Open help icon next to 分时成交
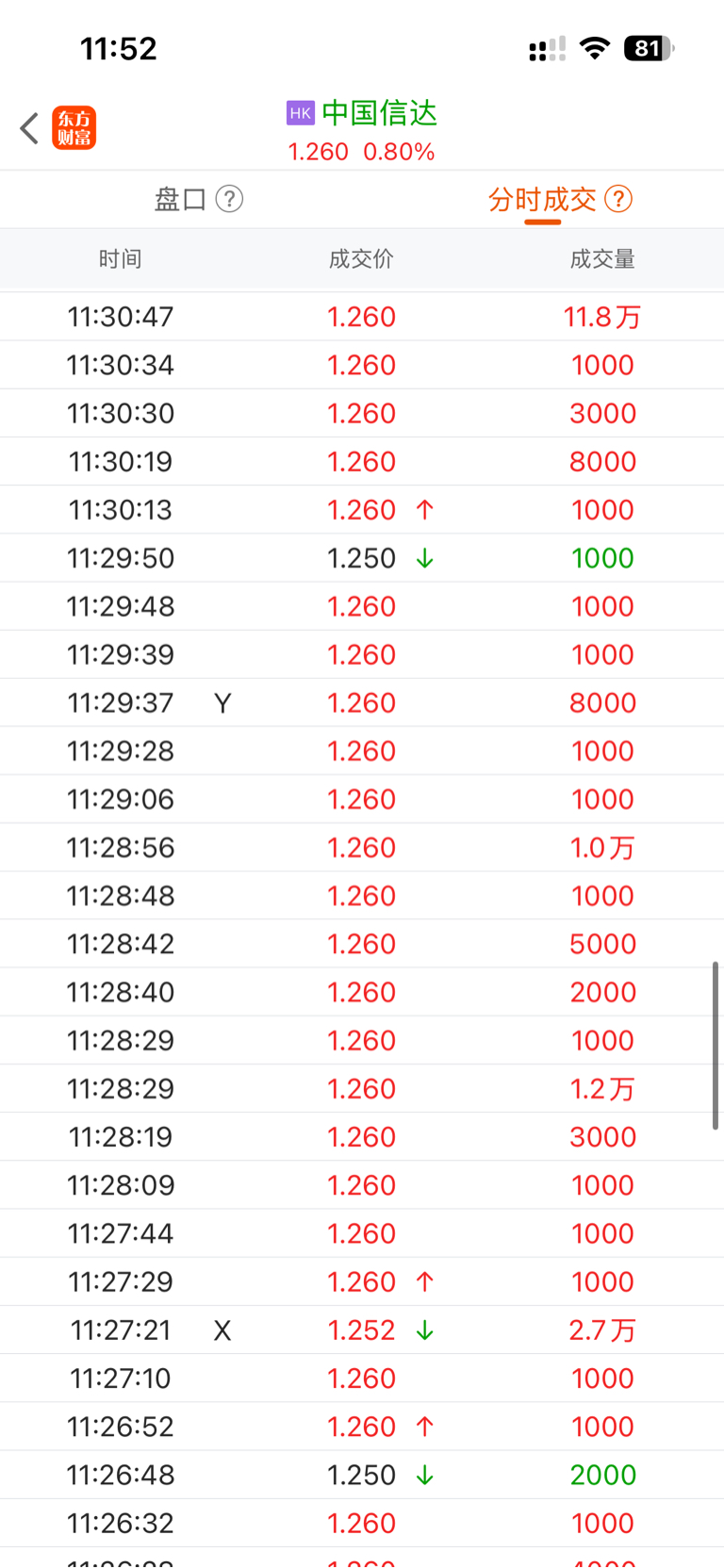 618,199
